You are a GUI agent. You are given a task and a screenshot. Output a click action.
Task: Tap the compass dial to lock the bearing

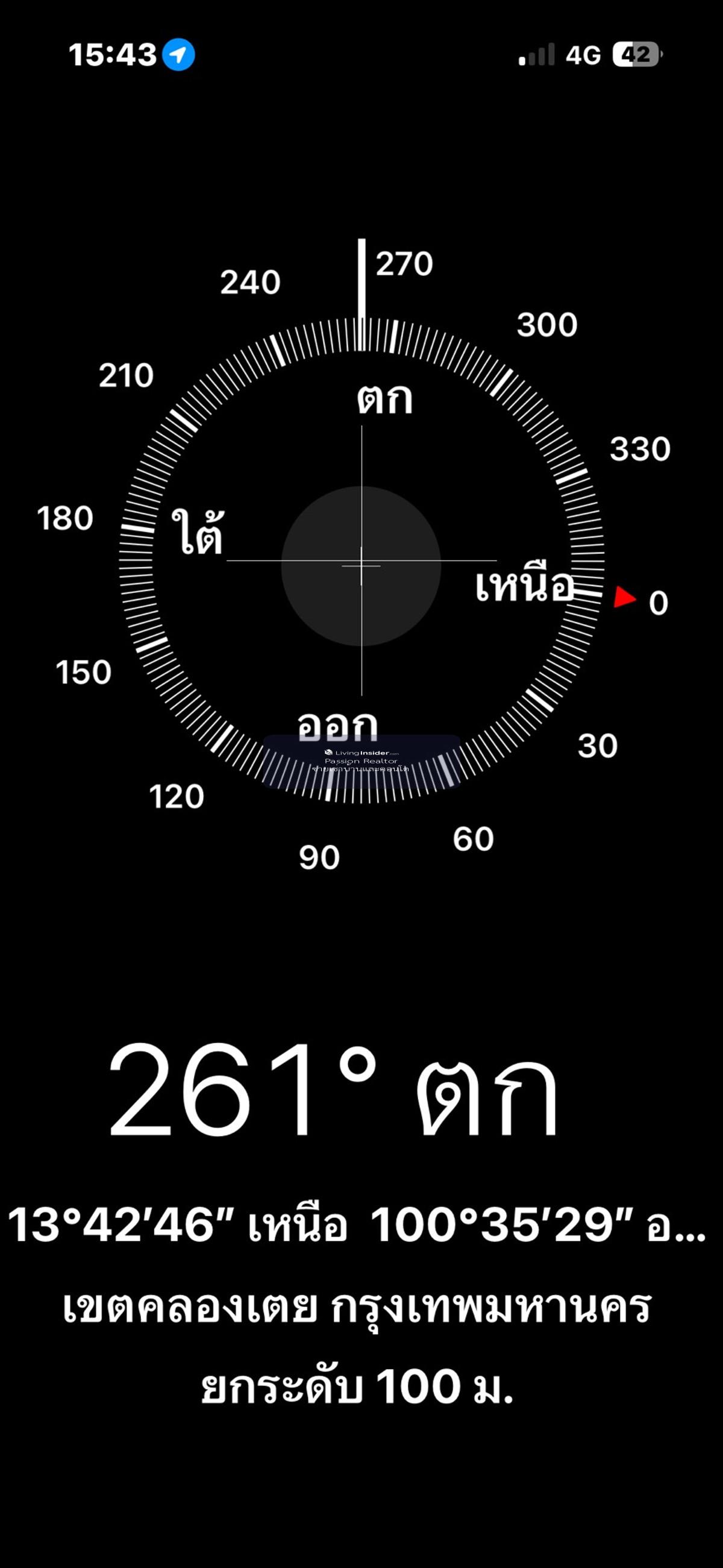click(361, 565)
